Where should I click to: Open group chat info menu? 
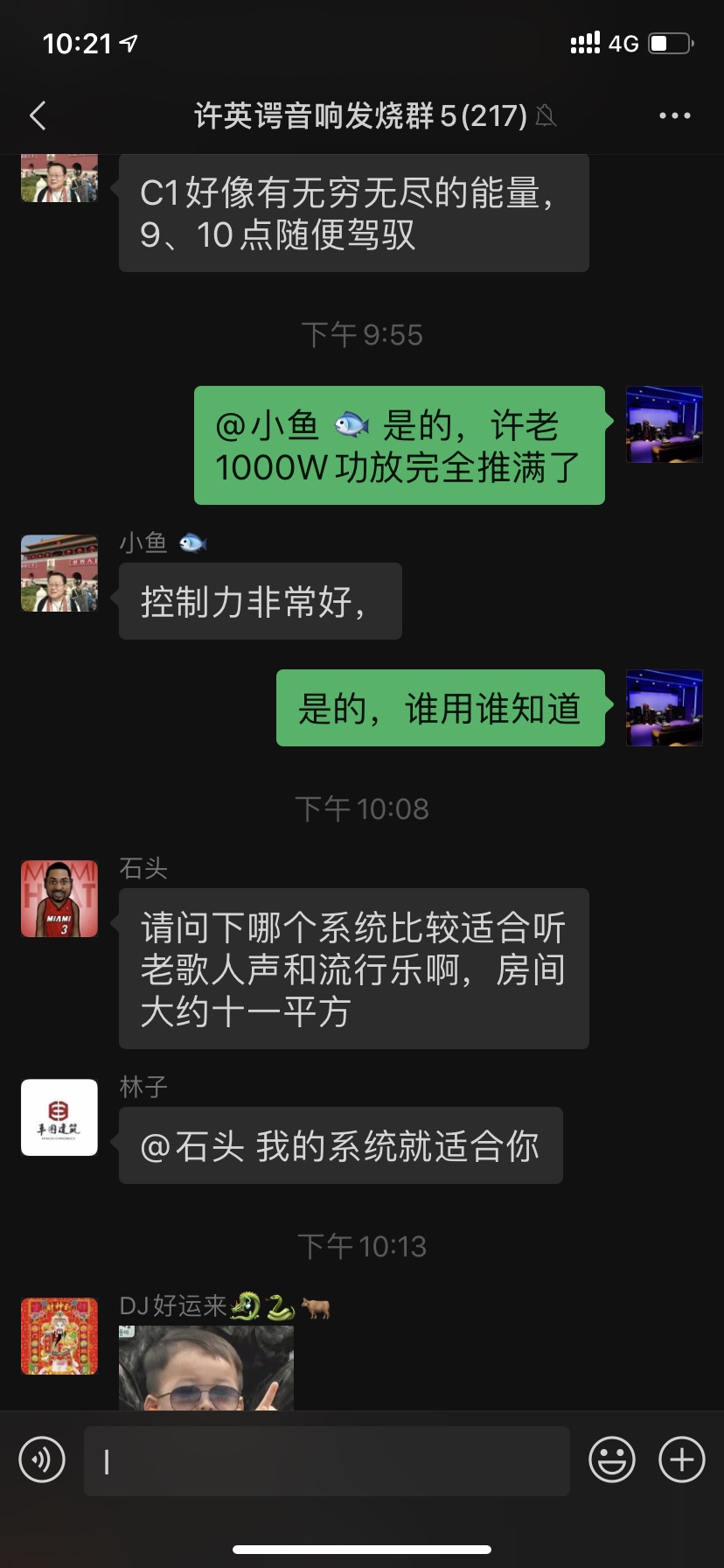tap(674, 115)
